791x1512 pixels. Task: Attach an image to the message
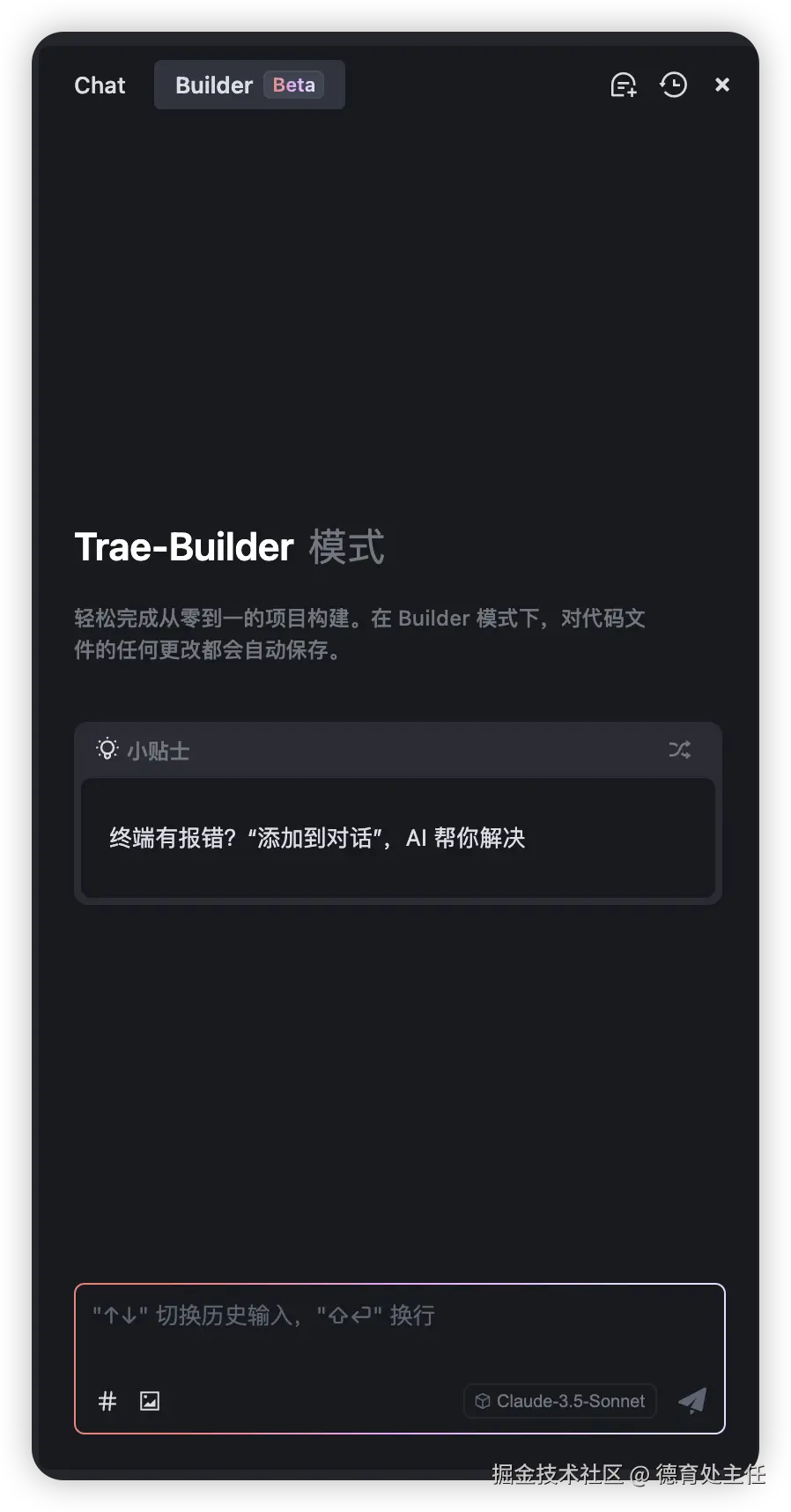(x=150, y=1401)
